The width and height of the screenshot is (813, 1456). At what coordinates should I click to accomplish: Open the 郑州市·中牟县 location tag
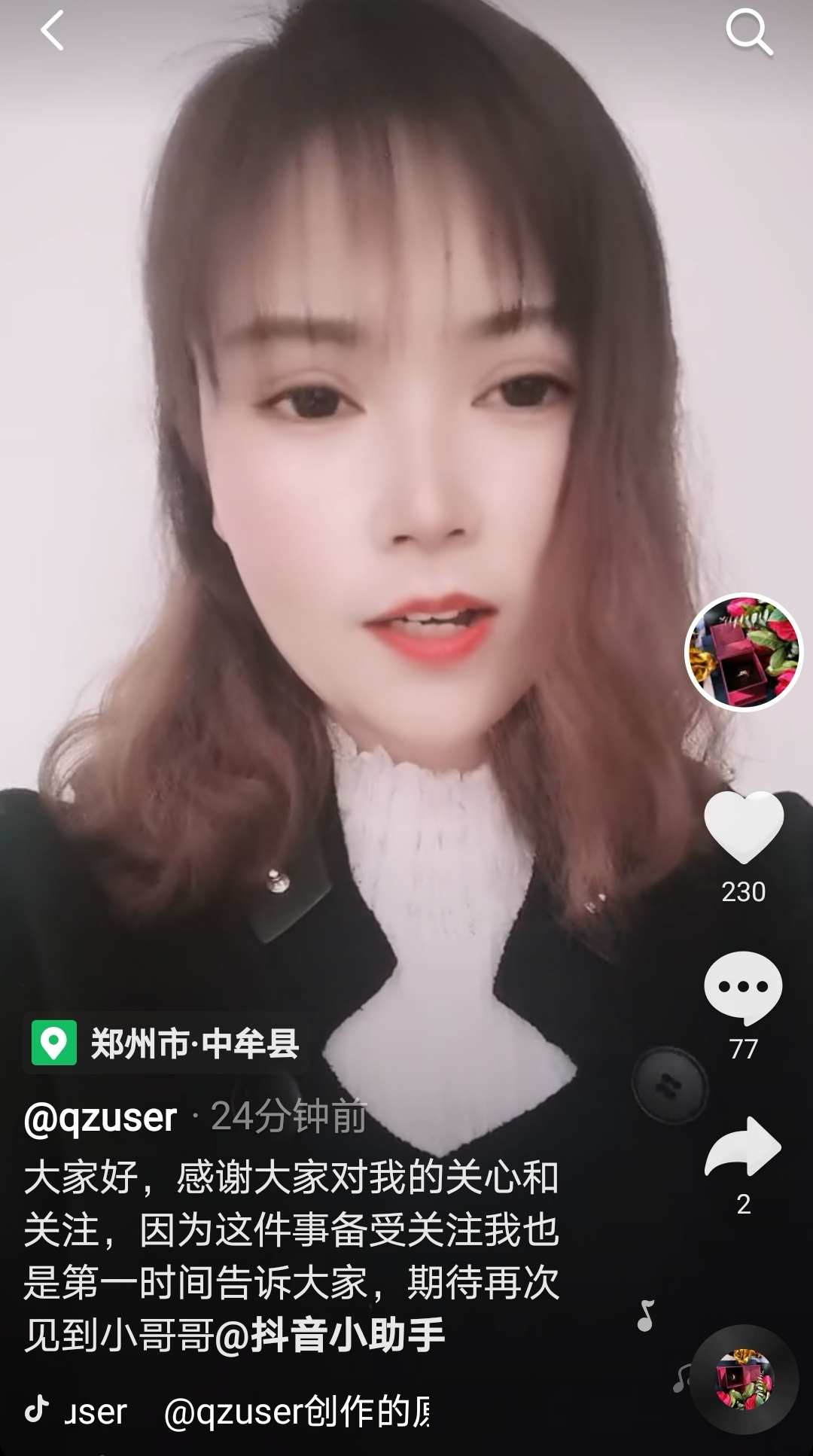pyautogui.click(x=166, y=1043)
